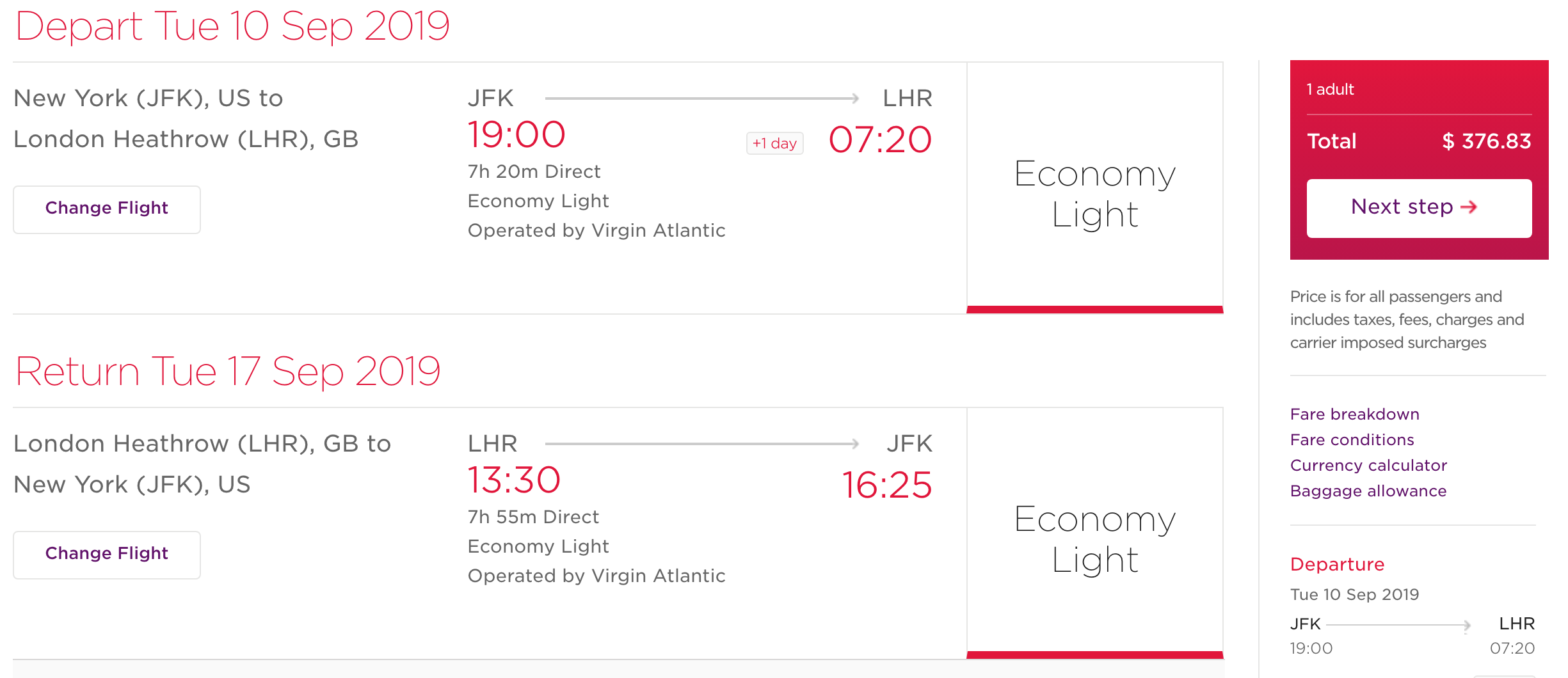The height and width of the screenshot is (678, 1568).
Task: View the Fare conditions
Action: pos(1352,440)
